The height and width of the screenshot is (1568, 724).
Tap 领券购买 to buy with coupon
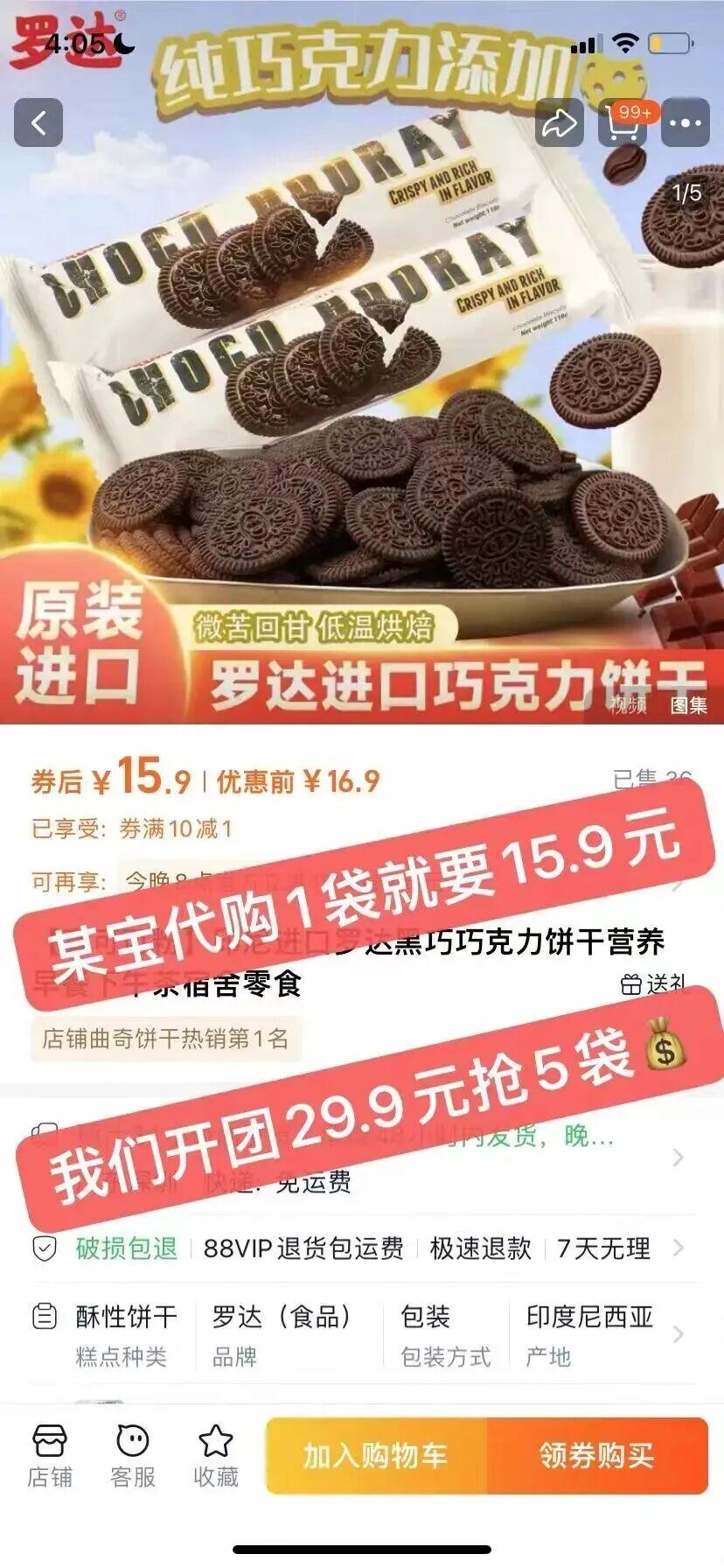point(596,1456)
